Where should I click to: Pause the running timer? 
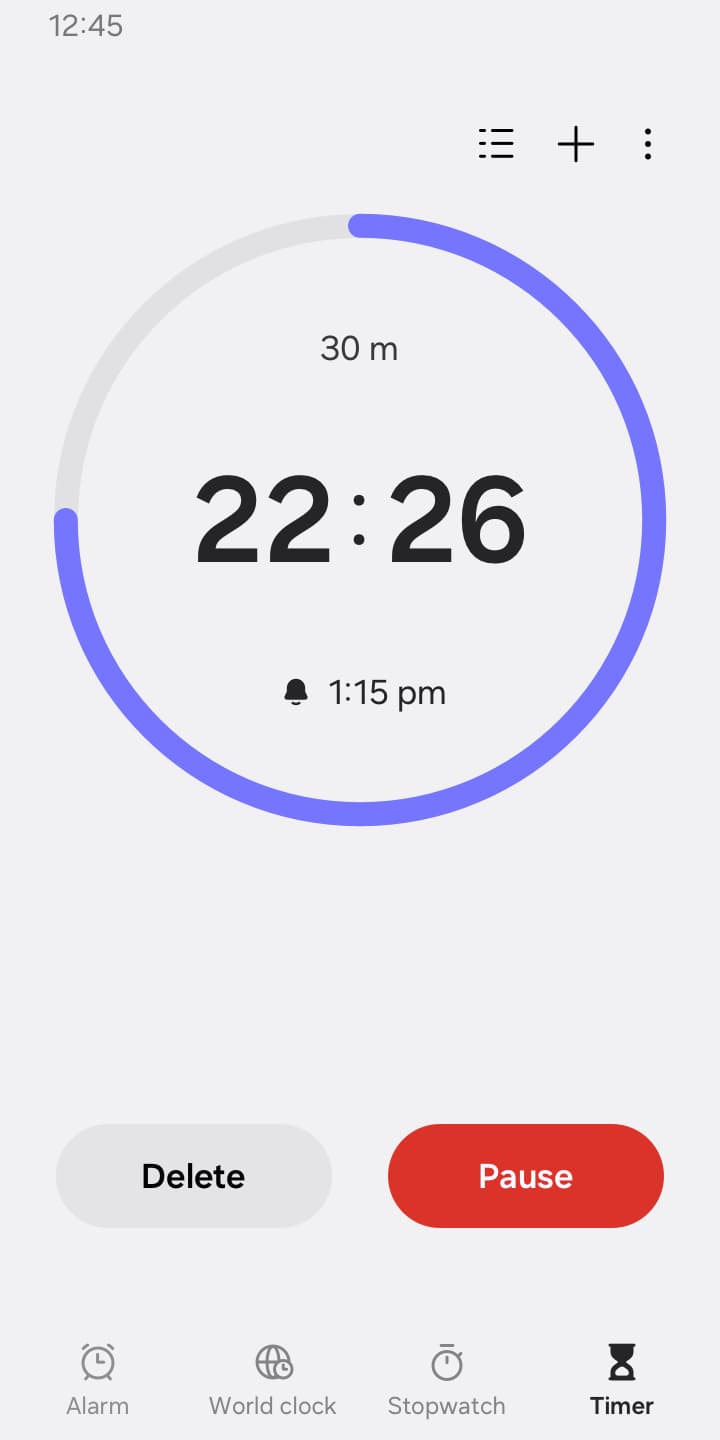(525, 1176)
